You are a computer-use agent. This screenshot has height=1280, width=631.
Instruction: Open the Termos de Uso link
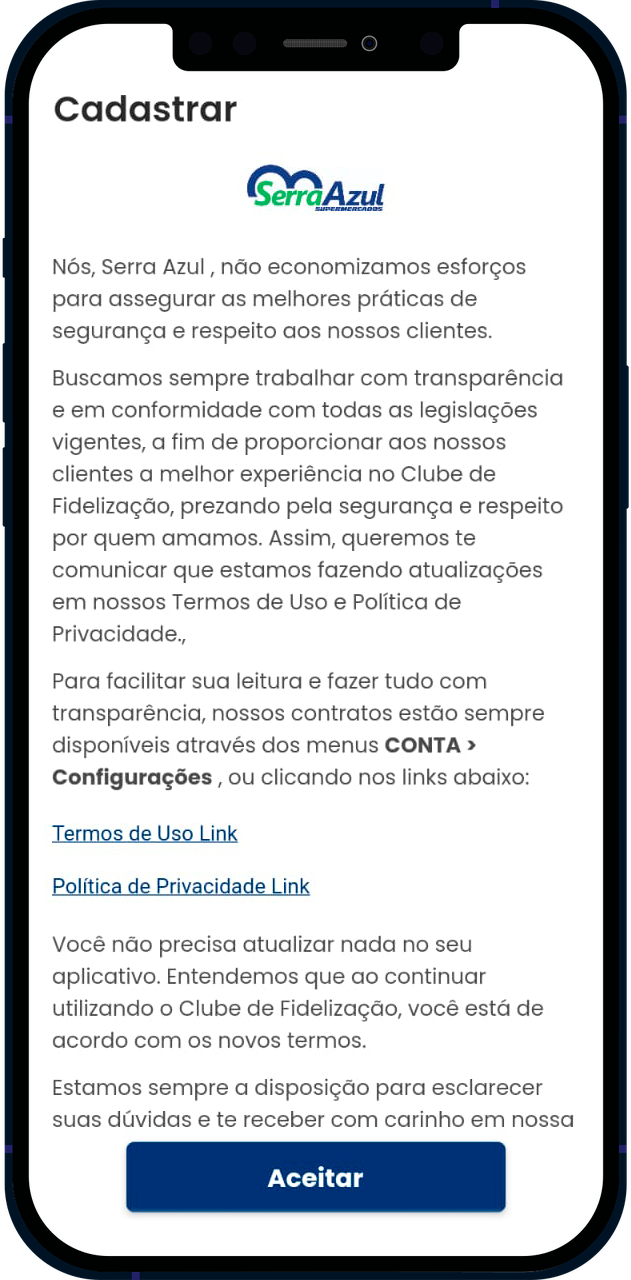point(145,834)
